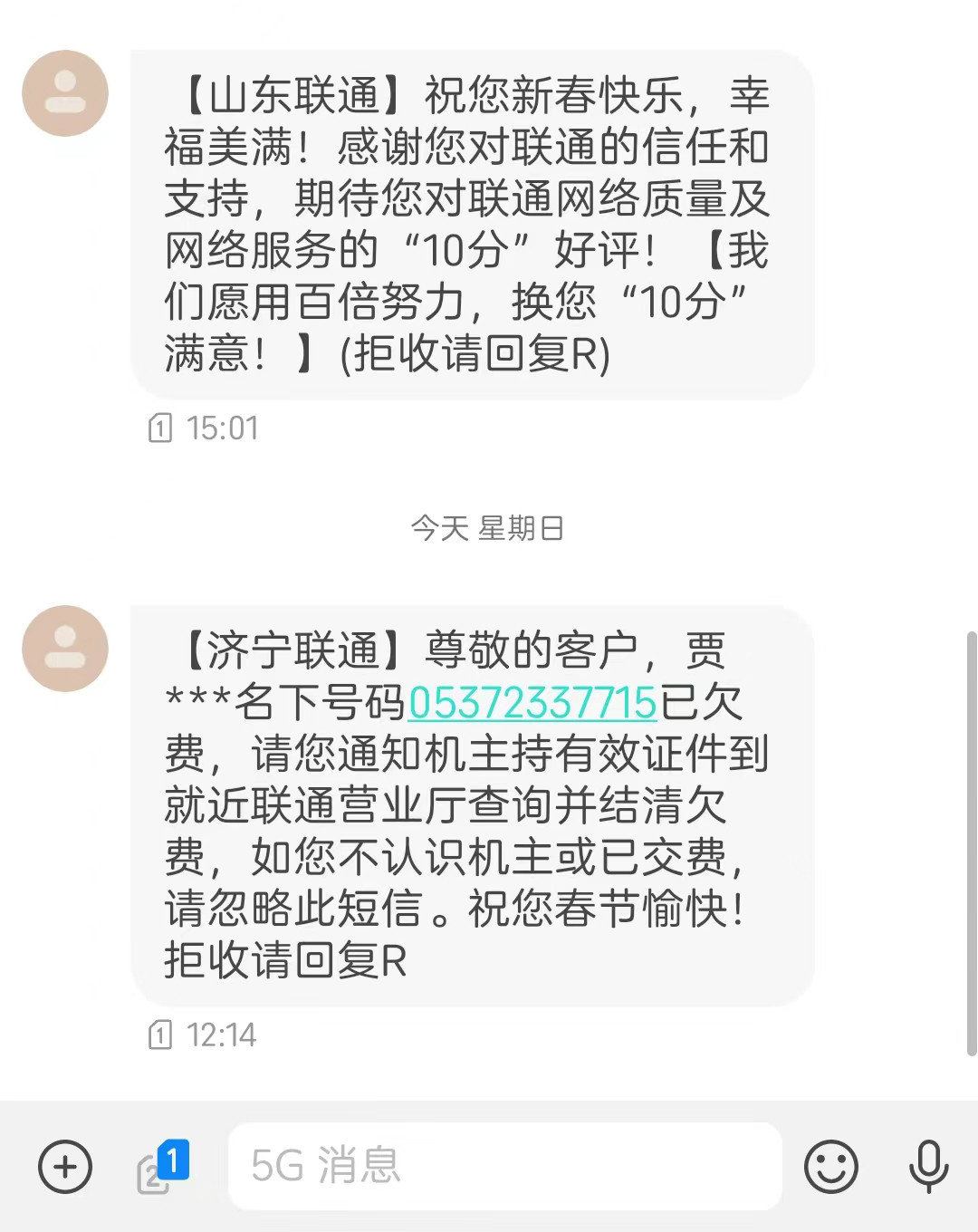Open sender avatar on 济宁联通 message
The height and width of the screenshot is (1232, 978).
[65, 649]
